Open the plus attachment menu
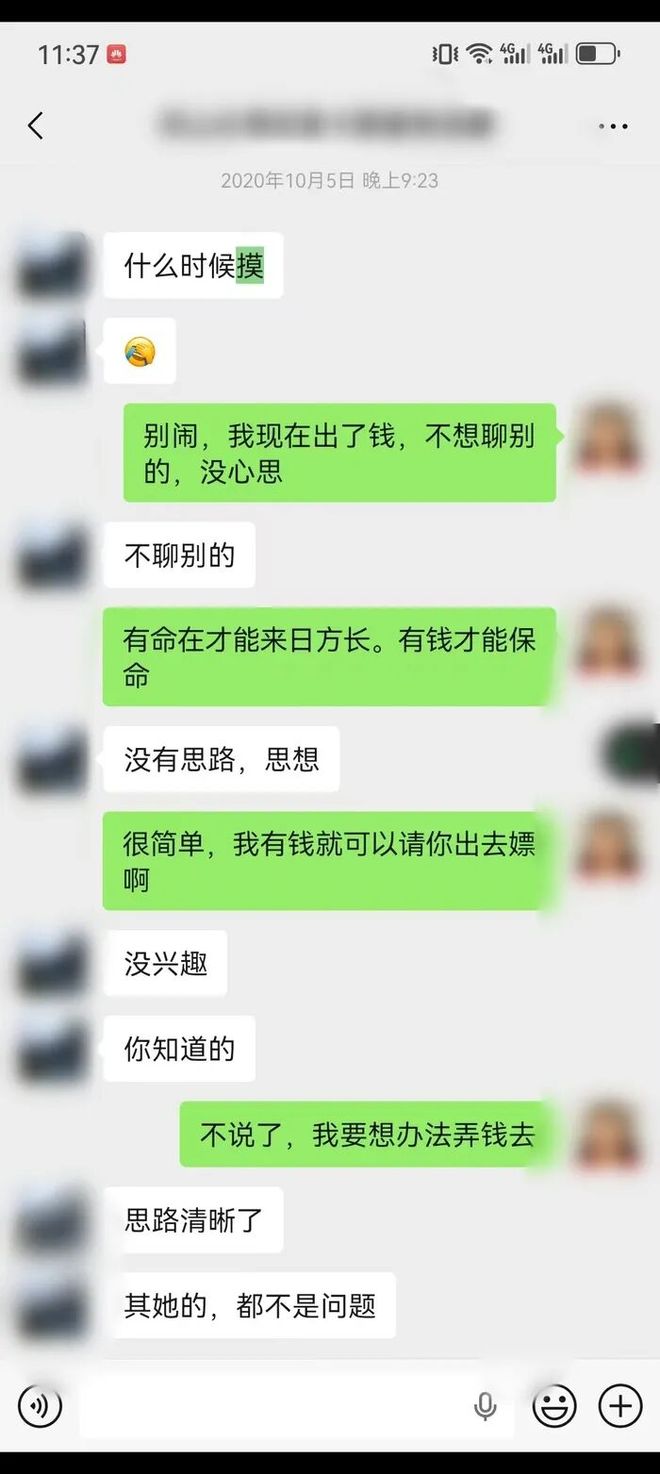This screenshot has width=660, height=1474. 620,1406
